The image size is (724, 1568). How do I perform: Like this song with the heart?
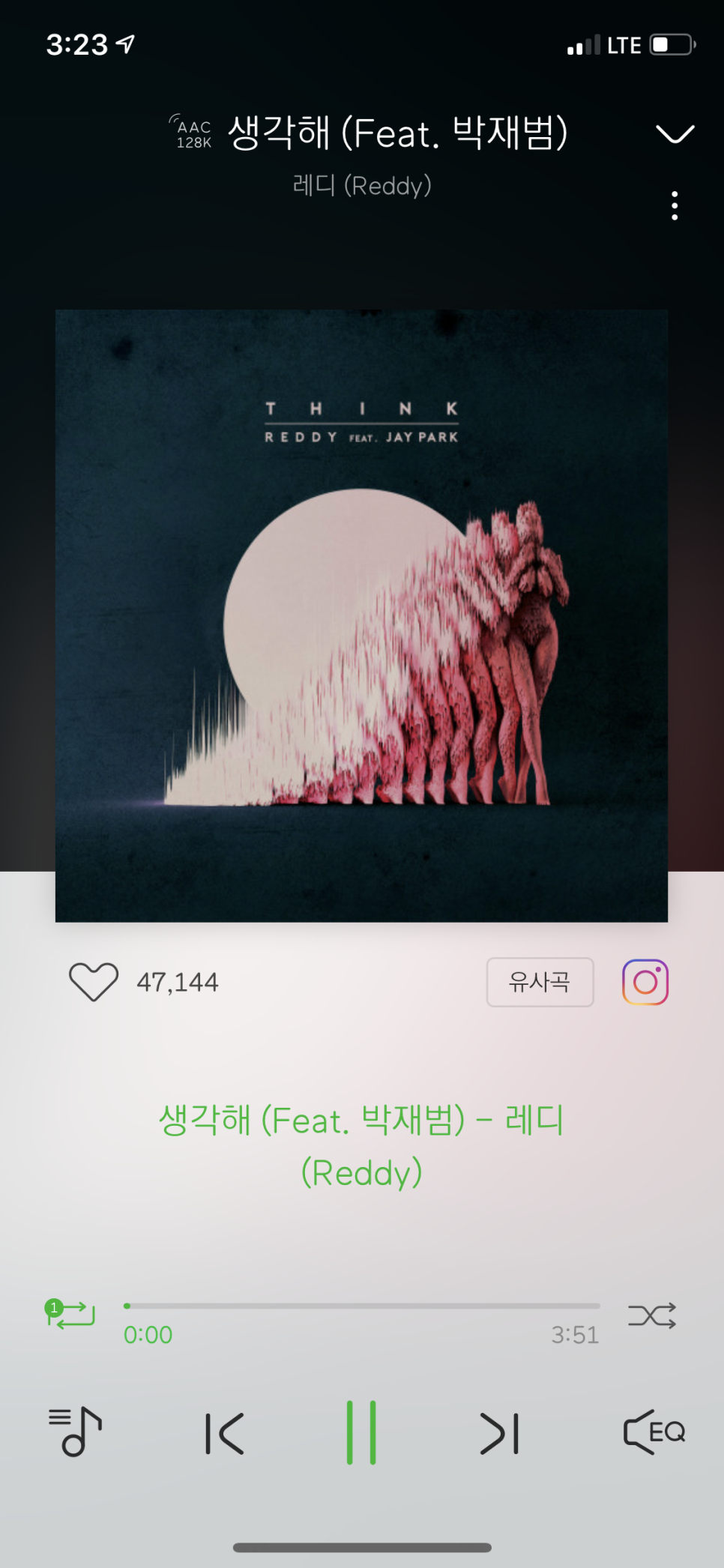point(94,981)
